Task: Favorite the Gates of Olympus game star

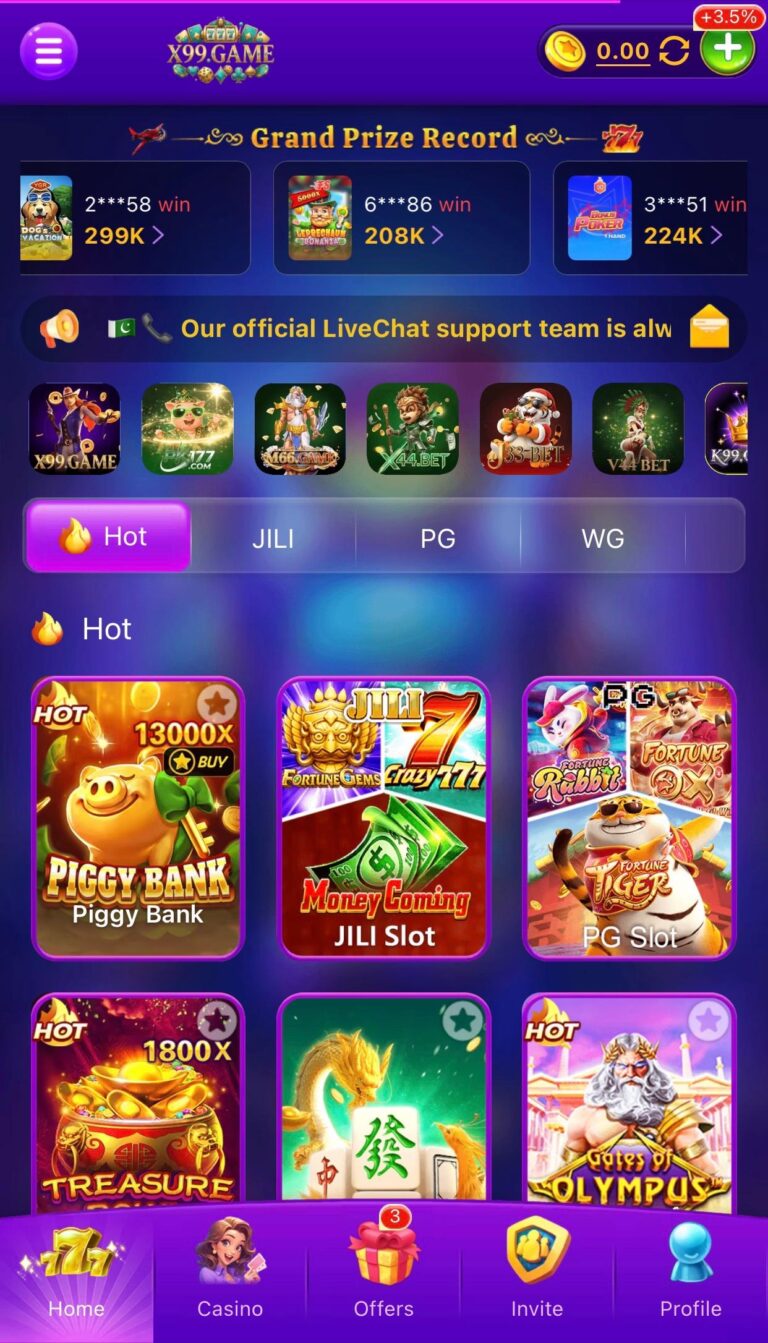Action: 708,1021
